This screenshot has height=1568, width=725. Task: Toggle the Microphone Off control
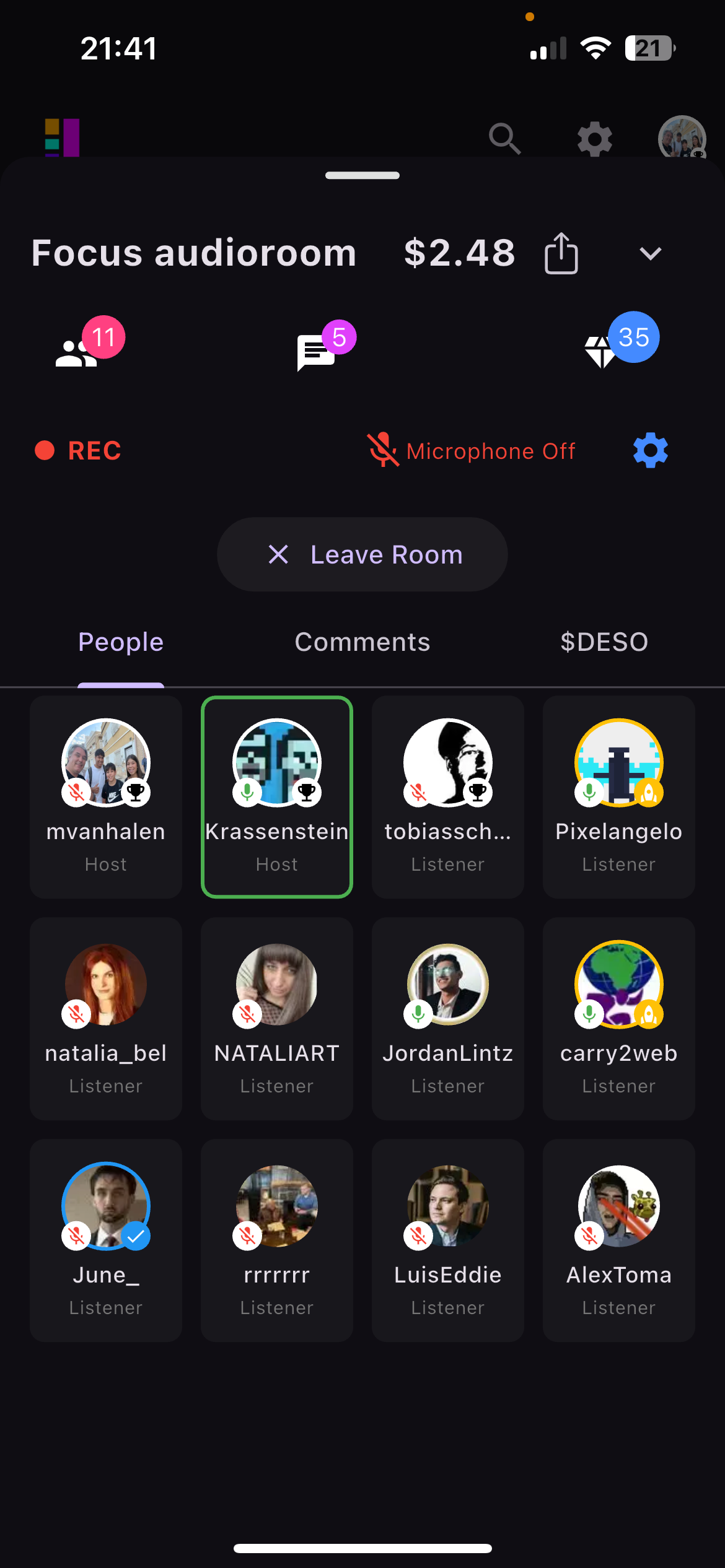[x=472, y=451]
